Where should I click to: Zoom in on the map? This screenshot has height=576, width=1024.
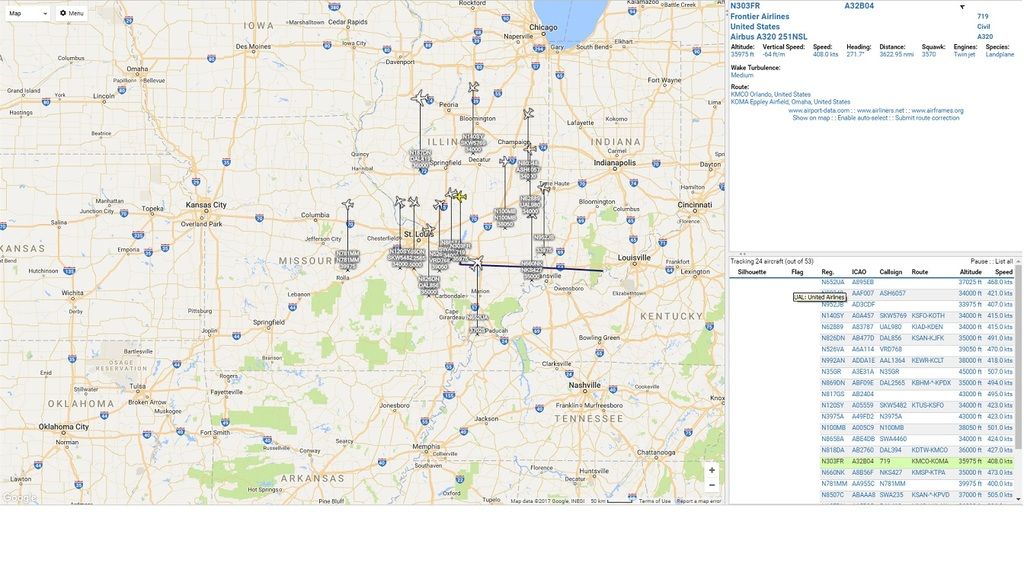click(x=711, y=470)
